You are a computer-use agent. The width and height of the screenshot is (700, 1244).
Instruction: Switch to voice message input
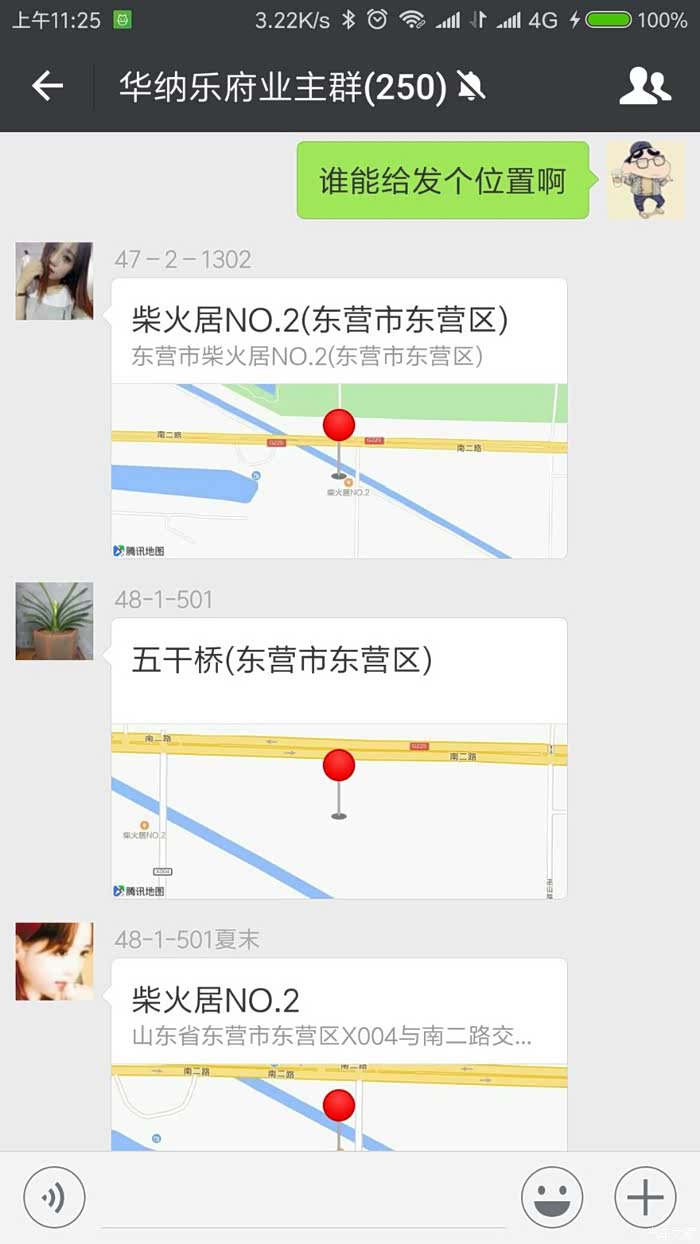coord(54,1196)
